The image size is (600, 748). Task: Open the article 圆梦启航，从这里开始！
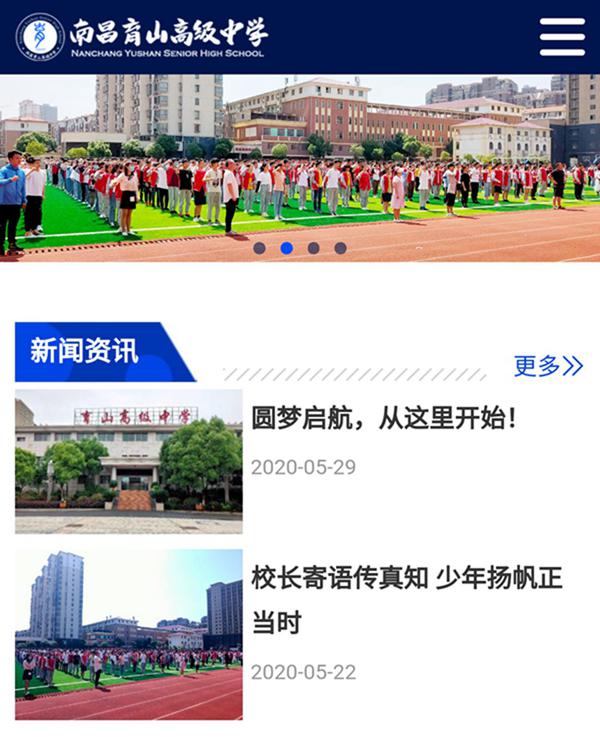click(384, 418)
